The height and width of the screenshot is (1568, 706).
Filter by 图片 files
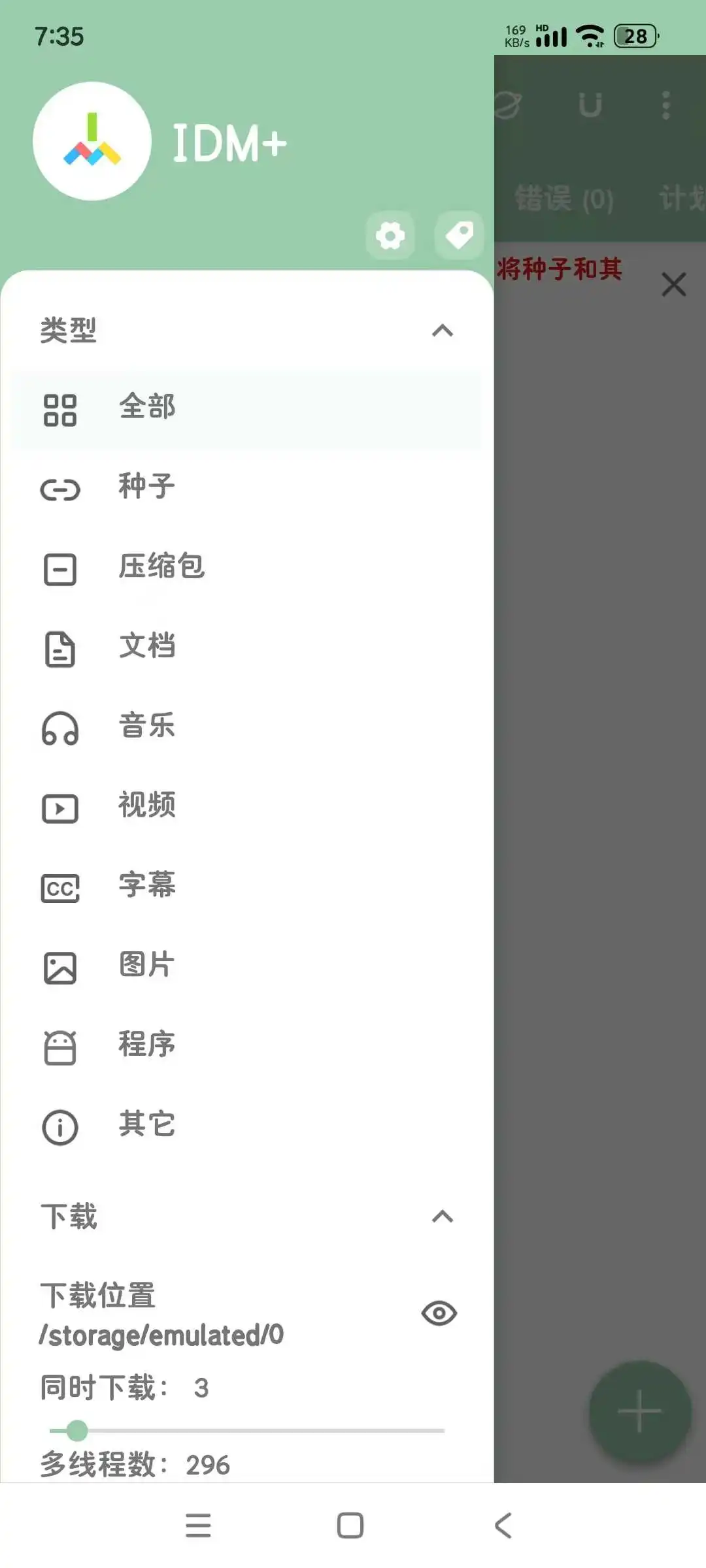click(246, 966)
